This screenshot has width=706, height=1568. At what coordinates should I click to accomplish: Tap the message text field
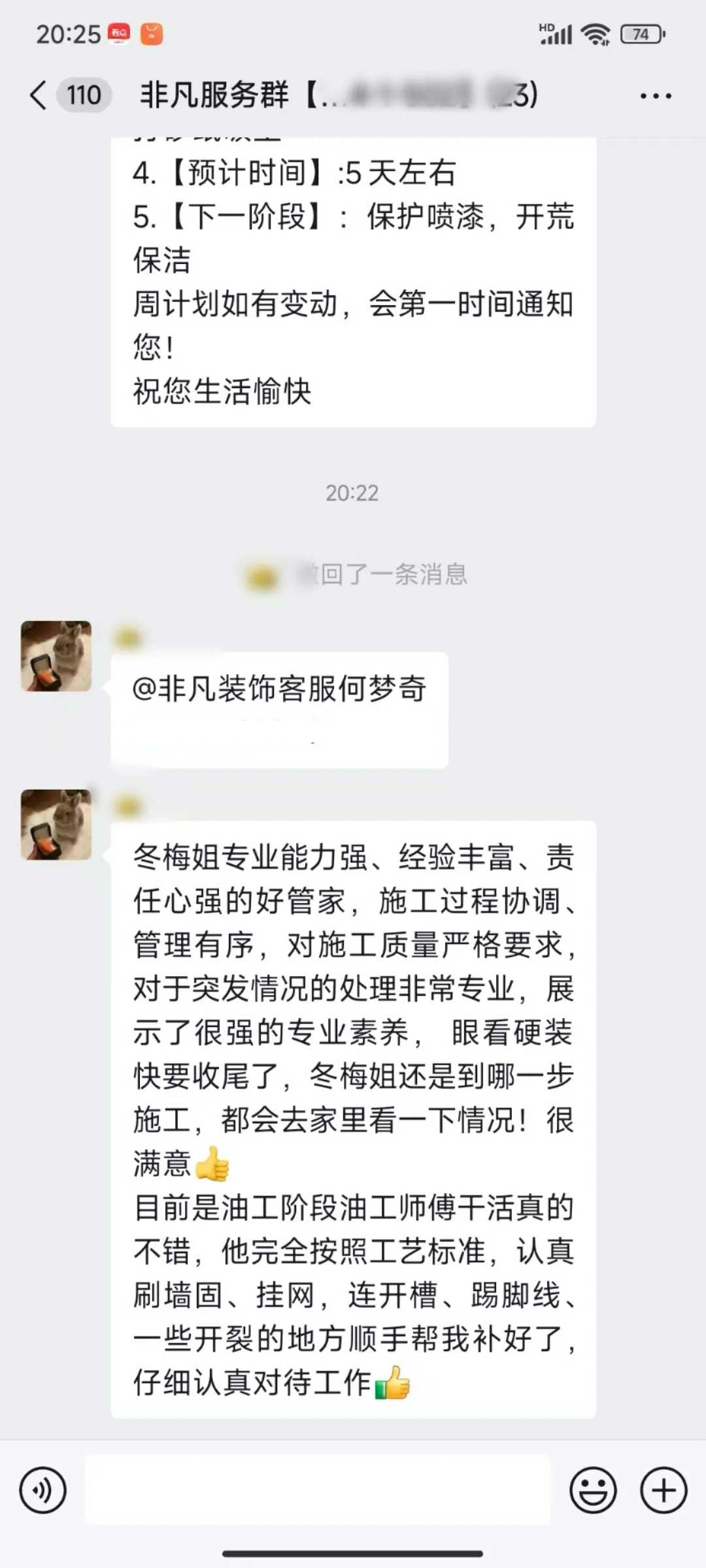[x=318, y=1490]
